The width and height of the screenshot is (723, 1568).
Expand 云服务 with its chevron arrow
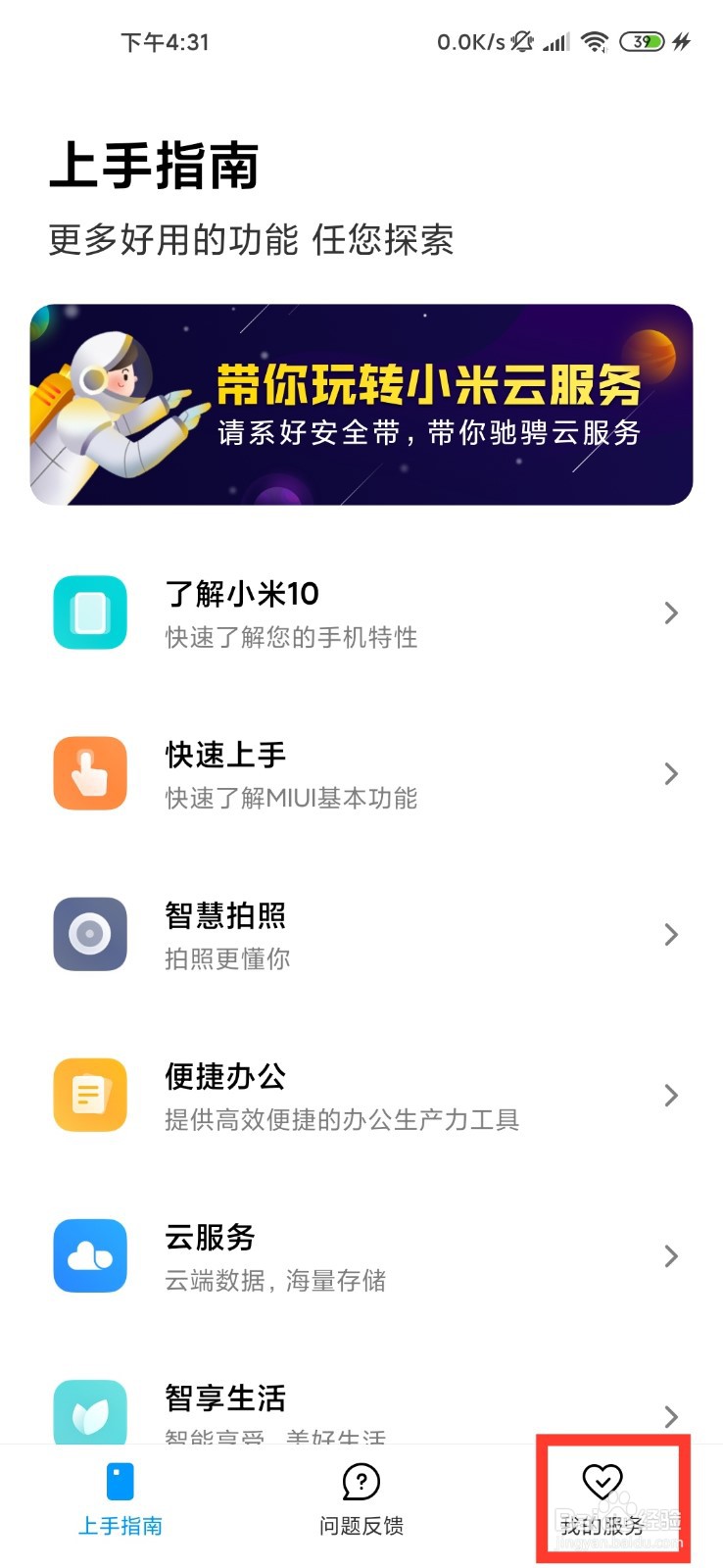pos(670,1256)
